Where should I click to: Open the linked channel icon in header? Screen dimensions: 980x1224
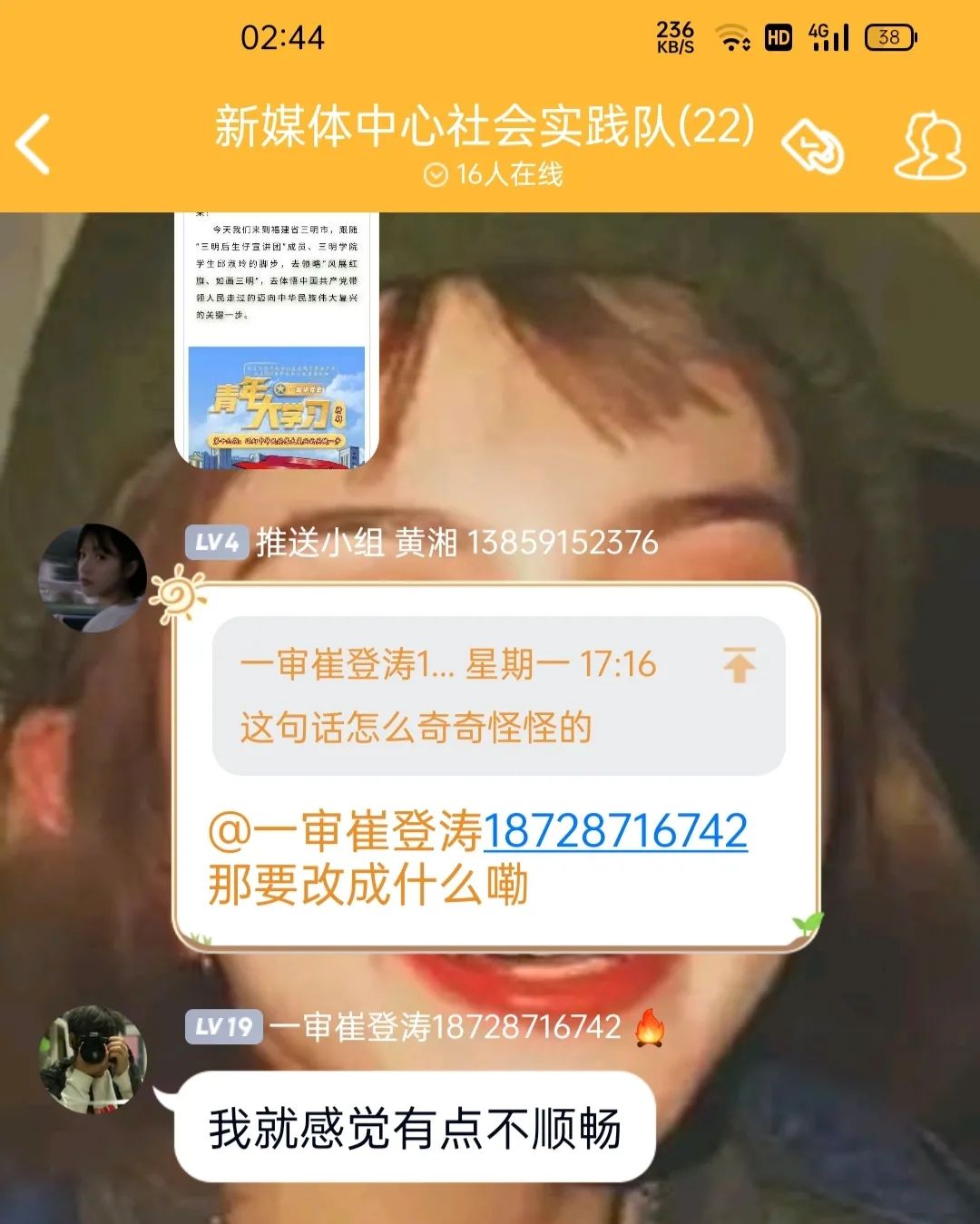(x=813, y=145)
